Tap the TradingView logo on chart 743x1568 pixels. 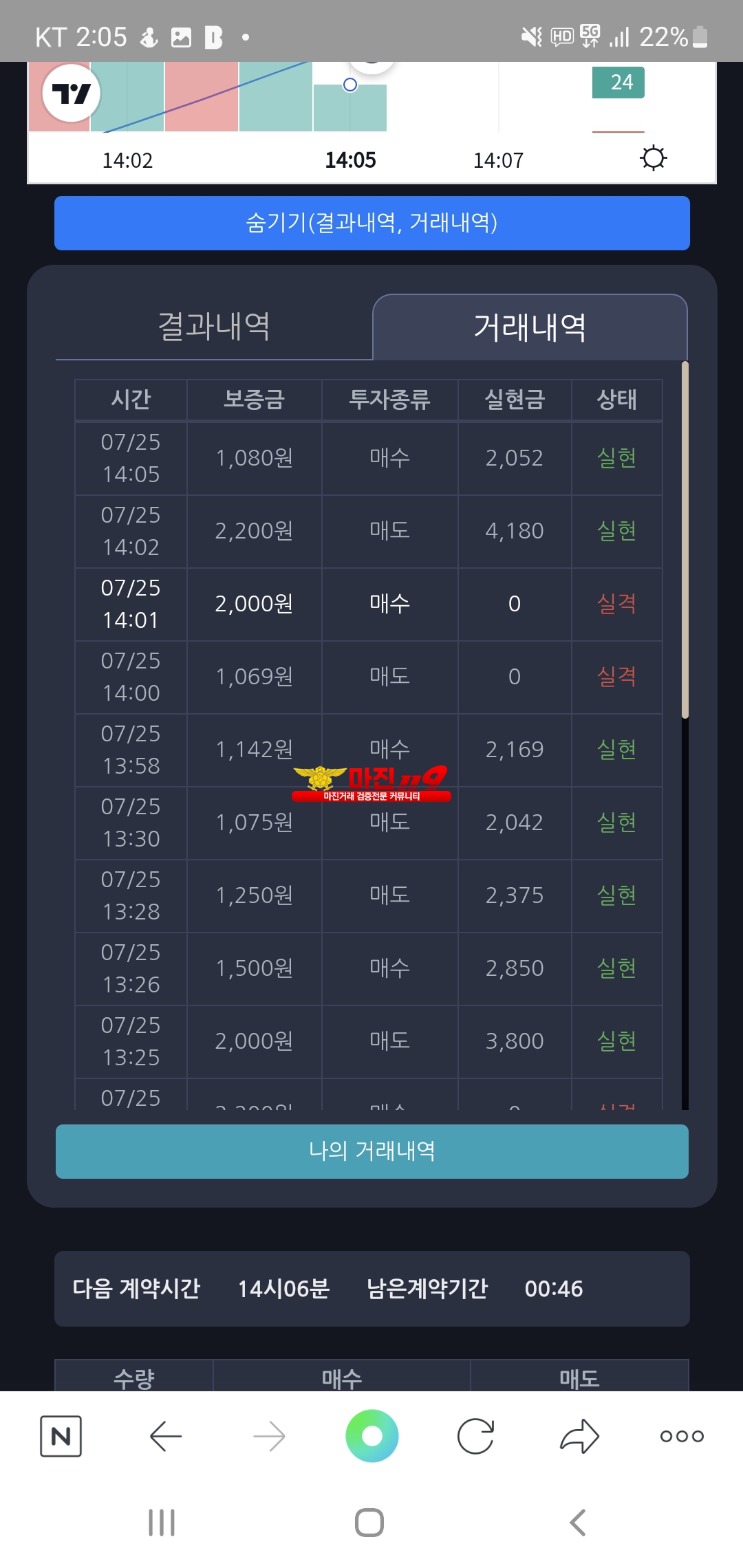[72, 93]
